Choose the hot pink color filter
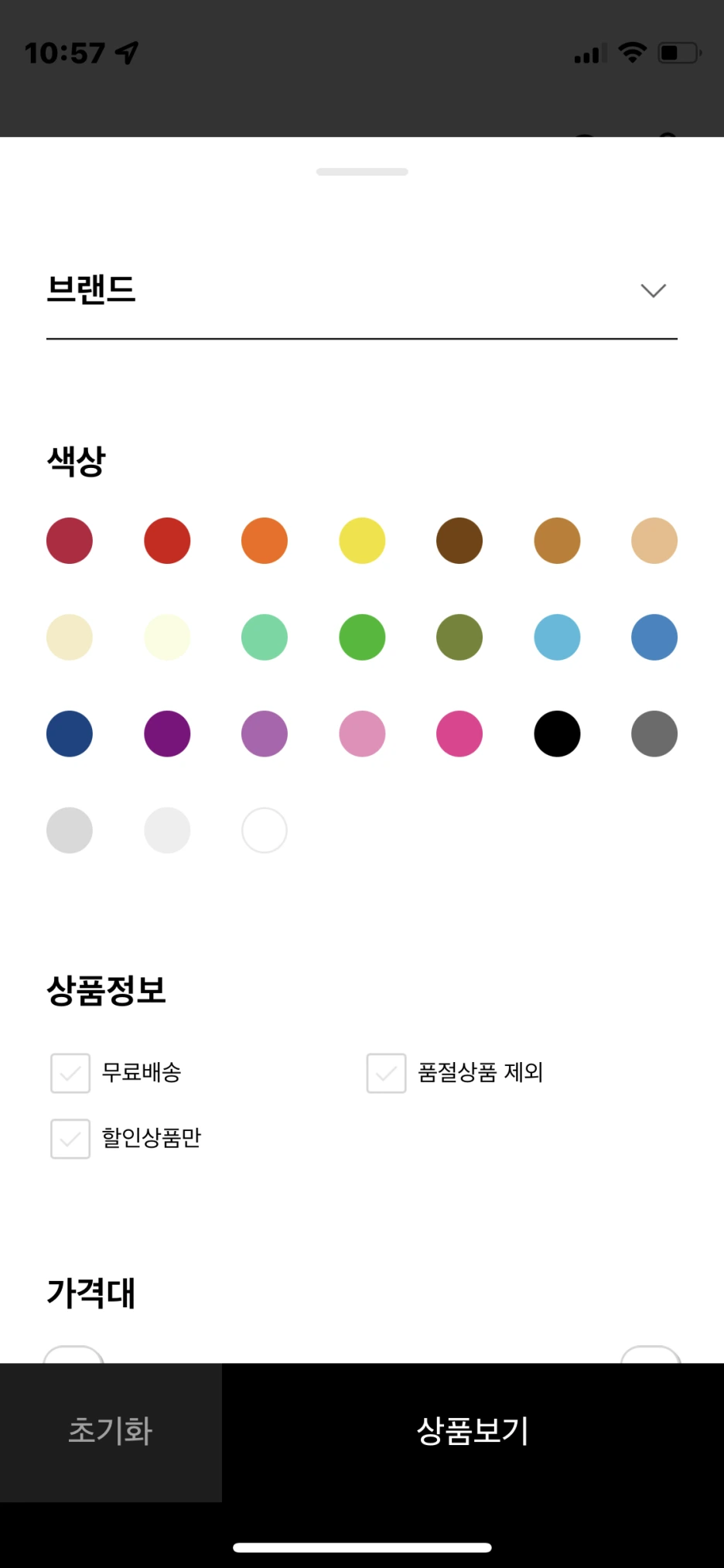The image size is (724, 1568). point(459,733)
